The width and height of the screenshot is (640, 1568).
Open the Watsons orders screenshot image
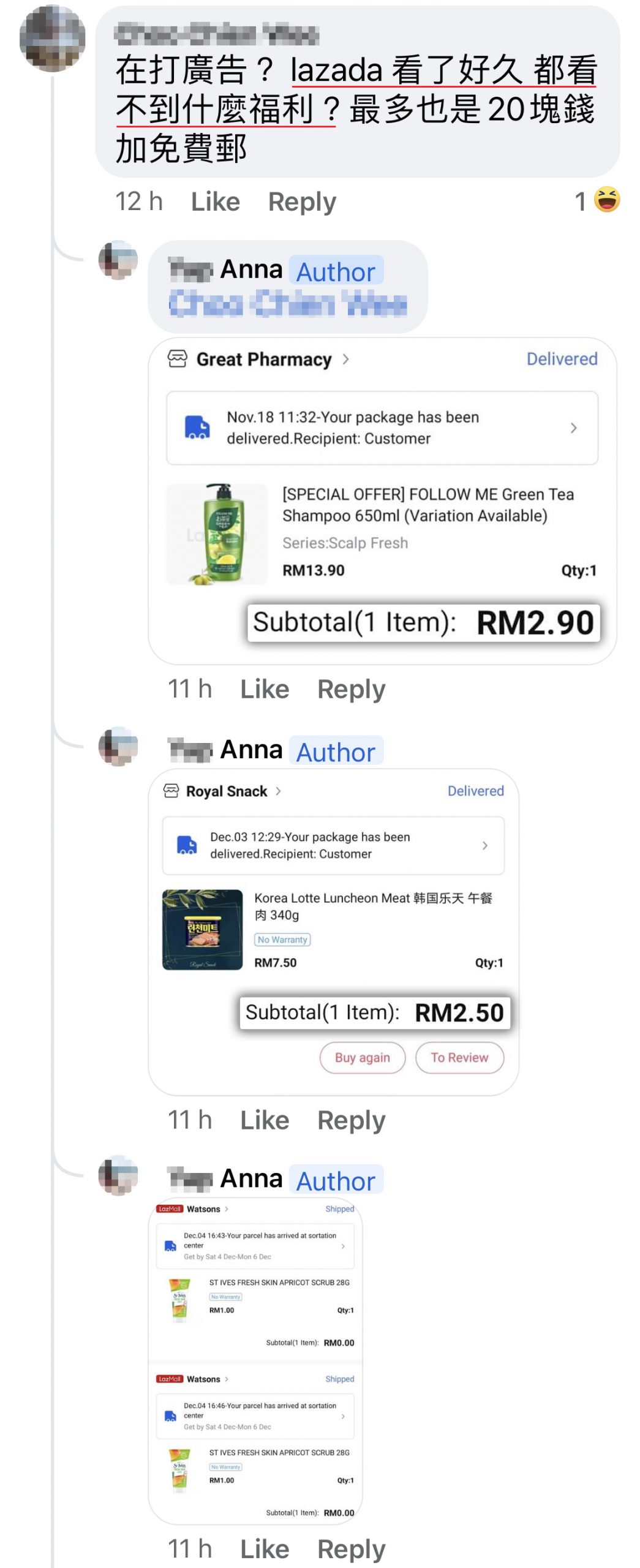click(255, 1362)
